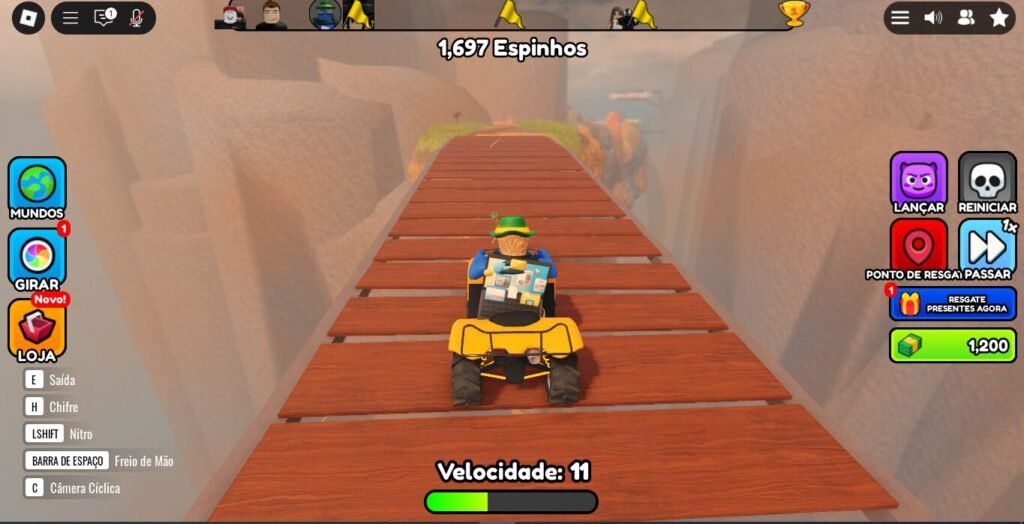Toggle the muted microphone icon

[x=137, y=18]
